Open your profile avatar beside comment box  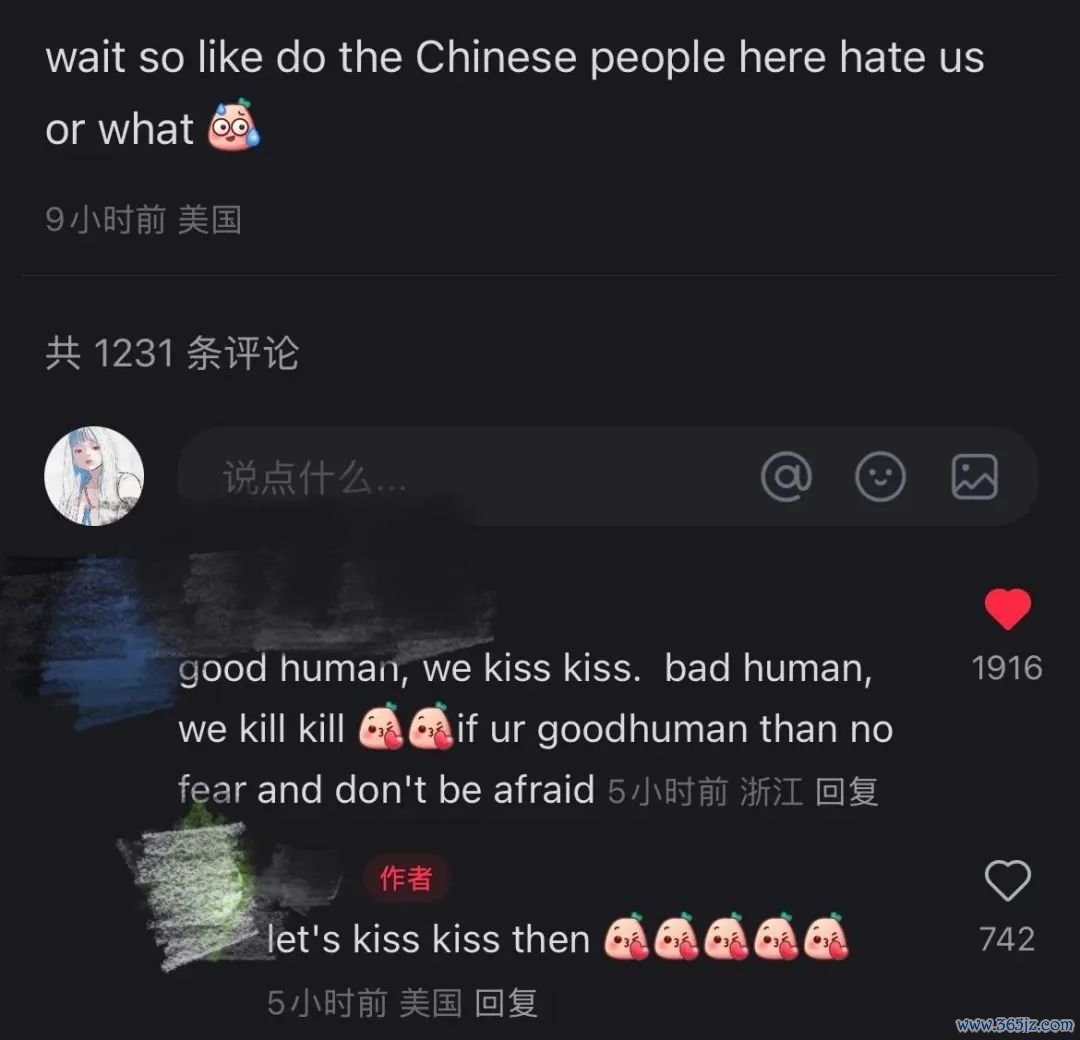[x=94, y=476]
